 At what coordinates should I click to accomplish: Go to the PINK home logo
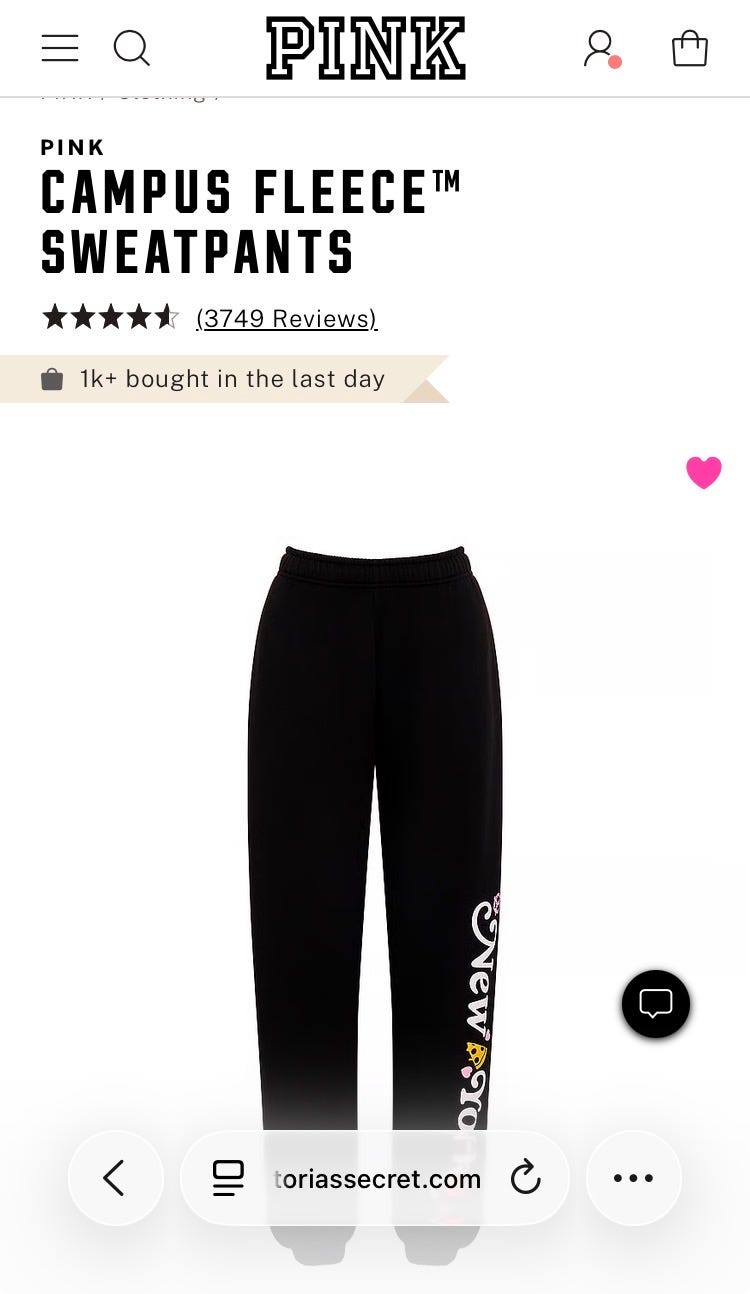point(366,48)
